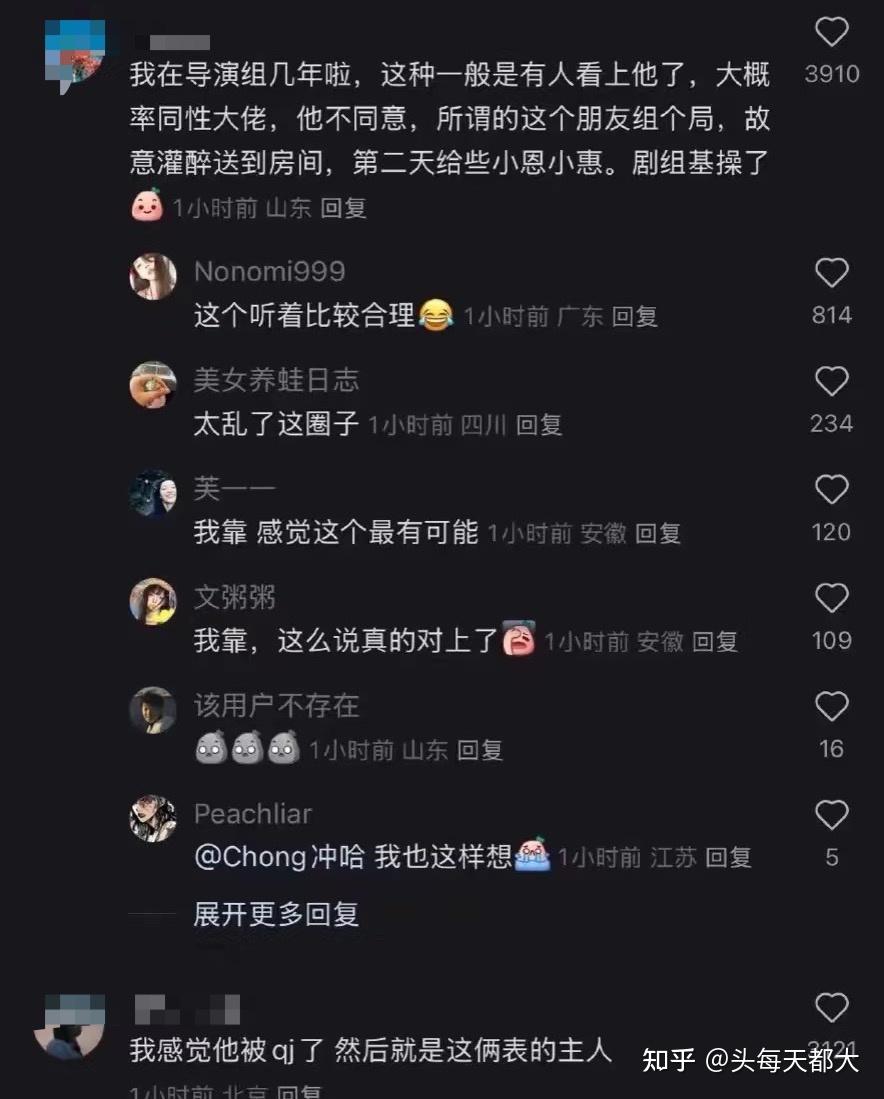Reply to Nonomi999's comment
The image size is (884, 1099).
click(x=635, y=317)
